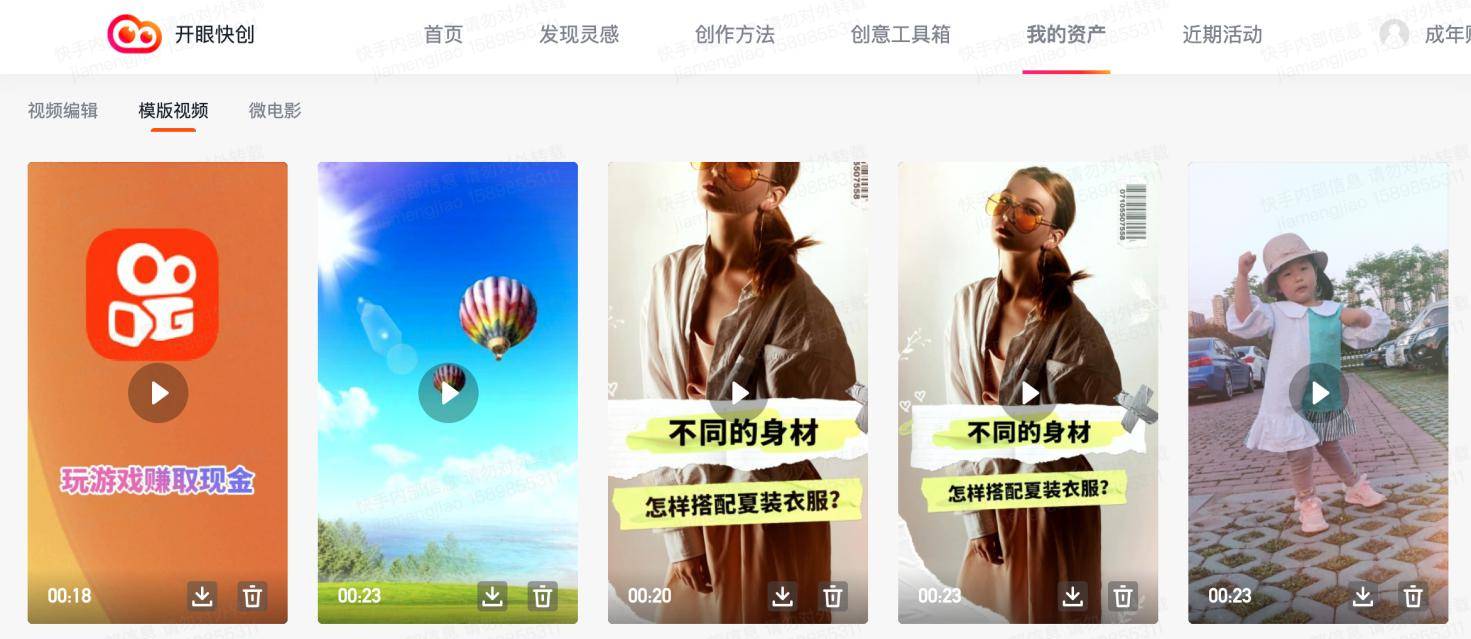The image size is (1471, 639).
Task: Delete the 00:20 不同的身材 video
Action: coord(832,596)
